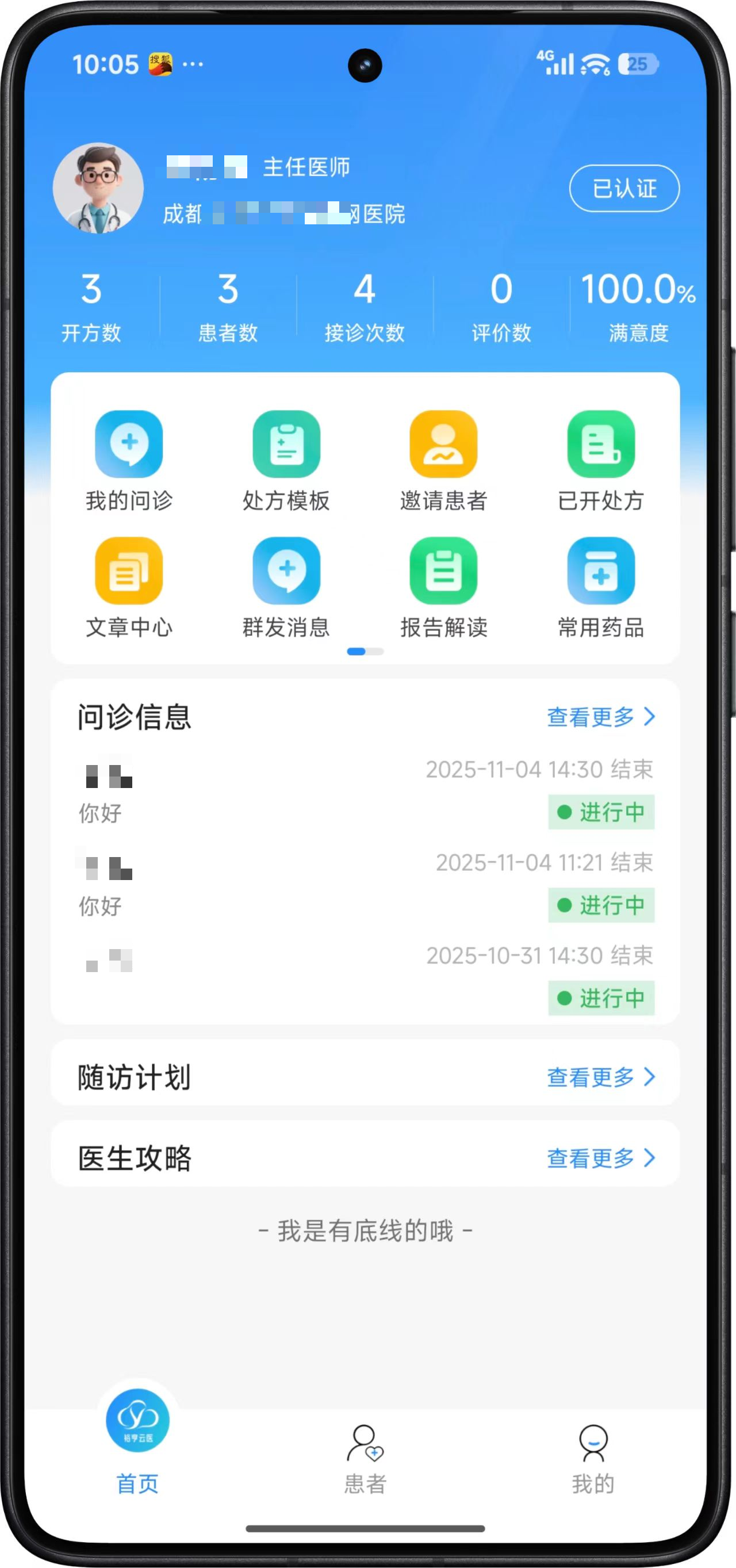736x1568 pixels.
Task: Tap the first 进行中 status tag
Action: 601,813
